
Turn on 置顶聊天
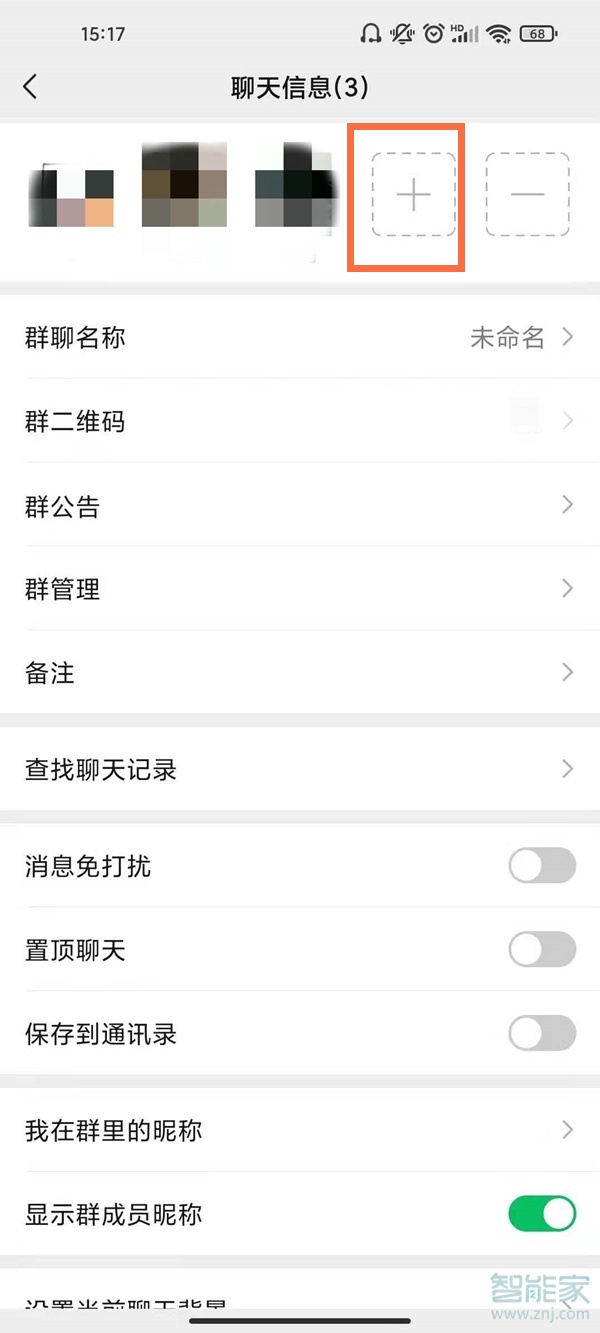(x=542, y=949)
